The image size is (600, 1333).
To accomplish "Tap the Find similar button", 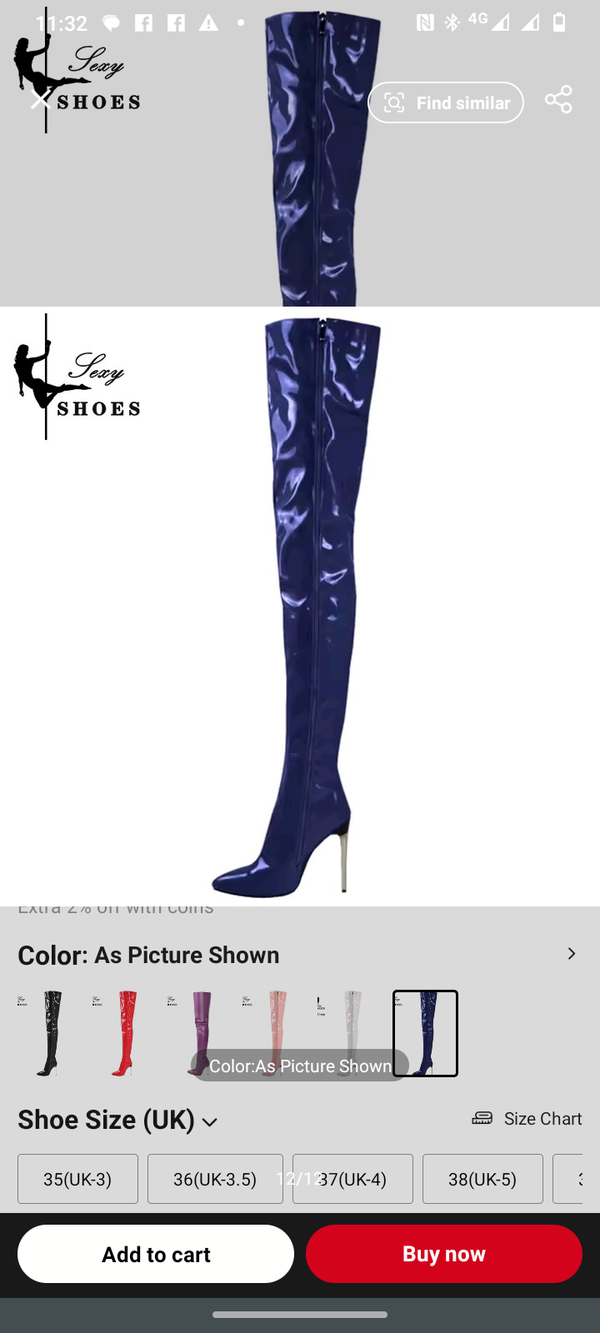I will tap(446, 103).
